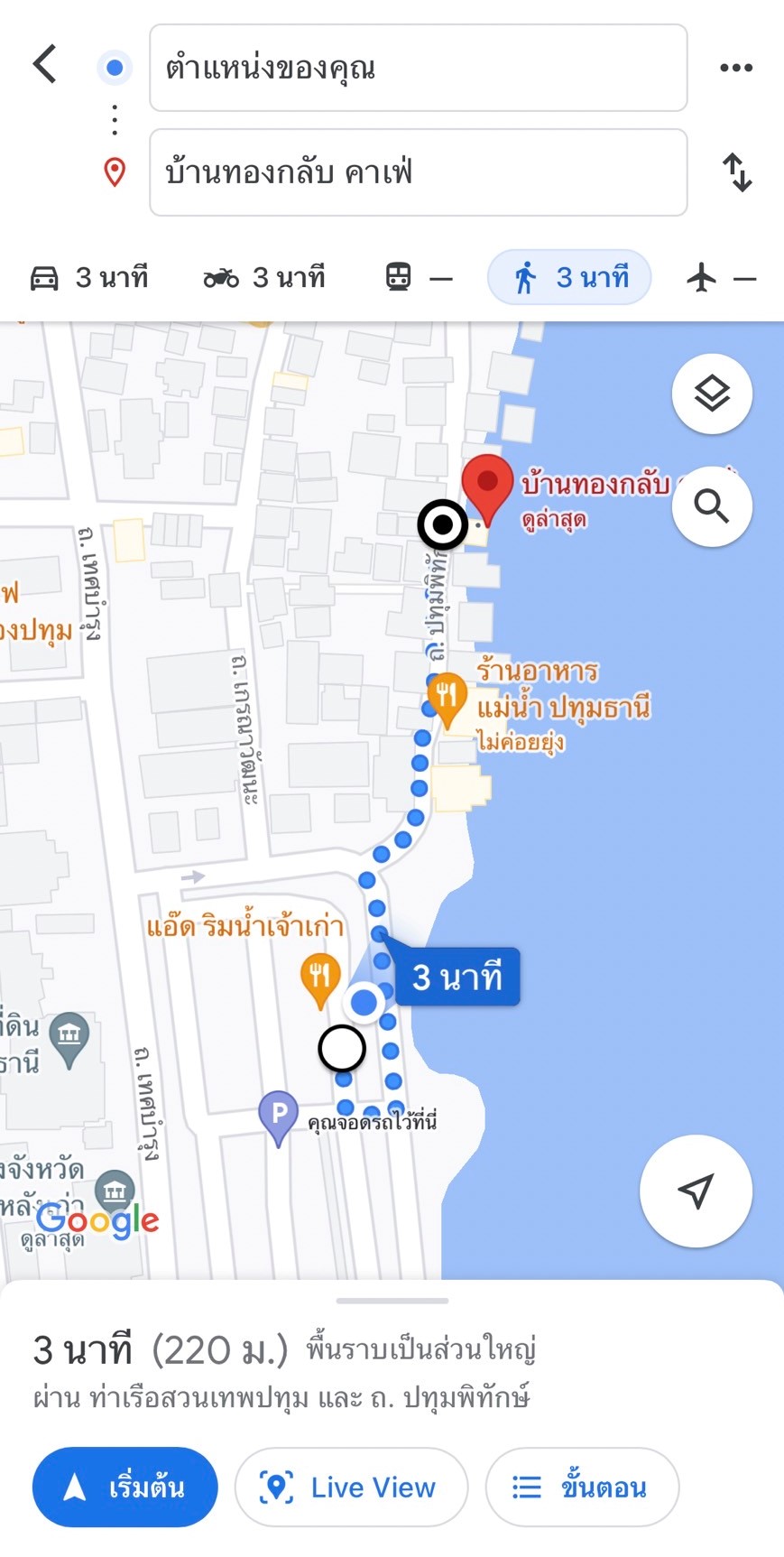This screenshot has width=784, height=1557.
Task: Open Live View walking directions
Action: point(351,1487)
